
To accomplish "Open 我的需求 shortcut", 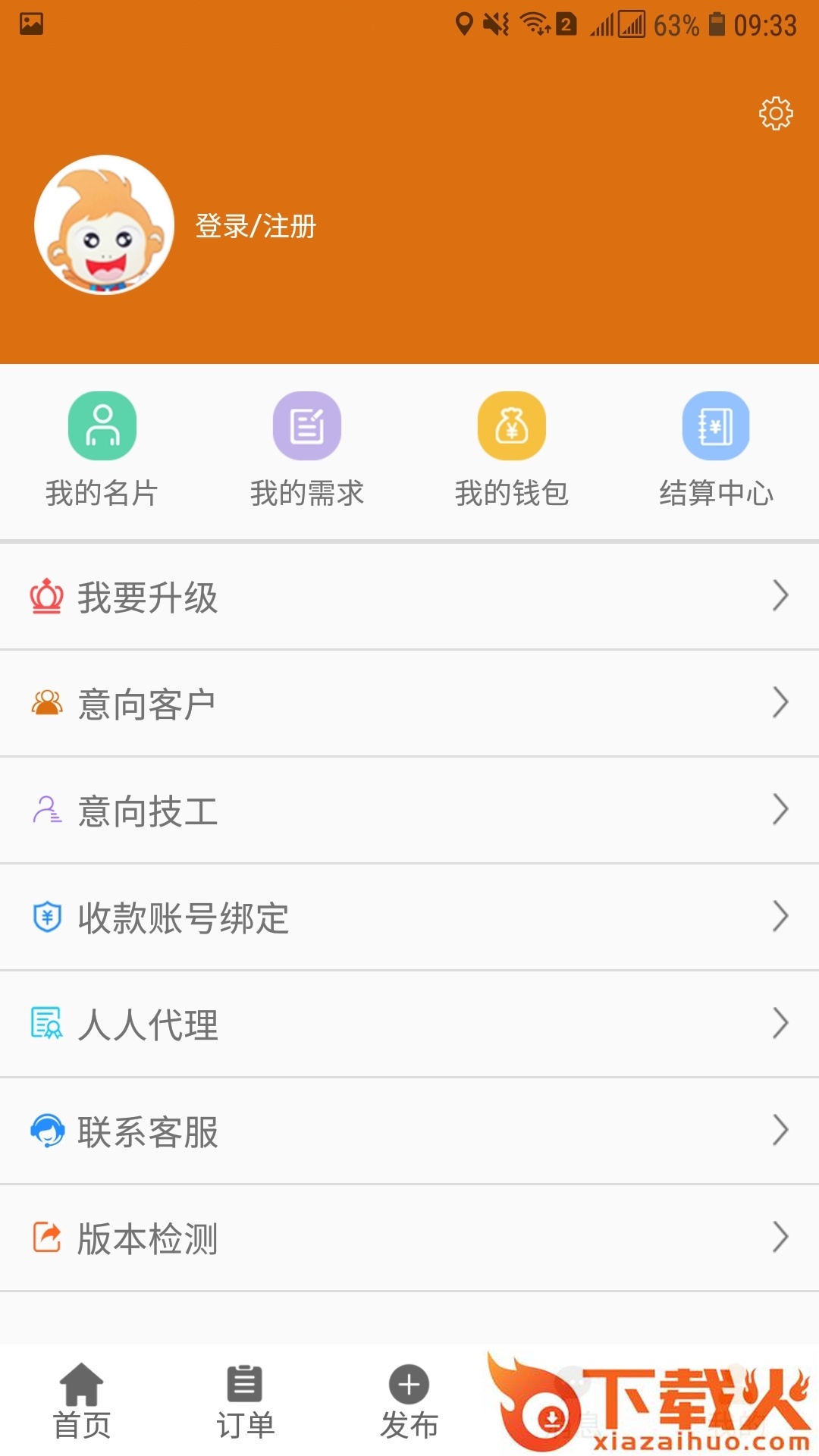I will click(x=307, y=449).
